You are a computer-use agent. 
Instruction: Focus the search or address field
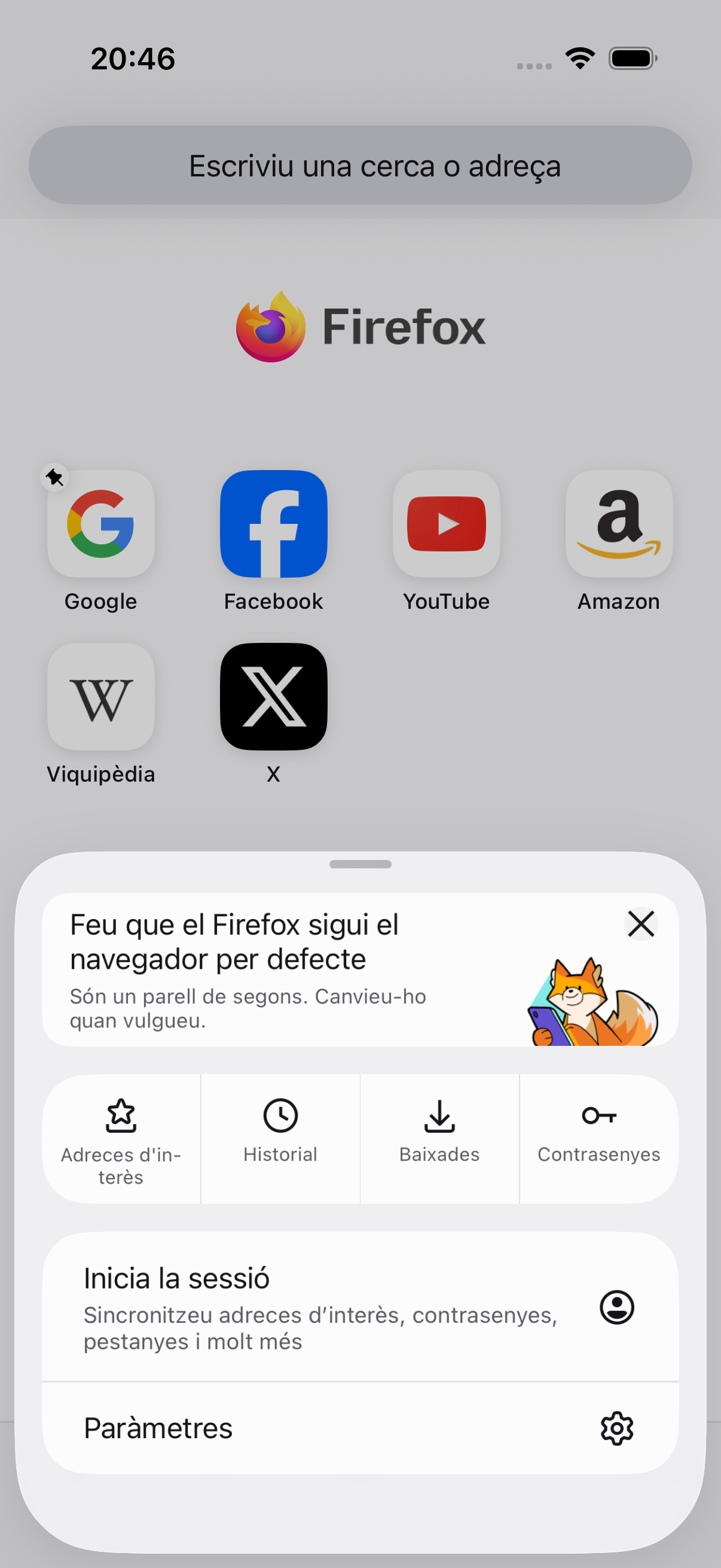click(x=360, y=165)
